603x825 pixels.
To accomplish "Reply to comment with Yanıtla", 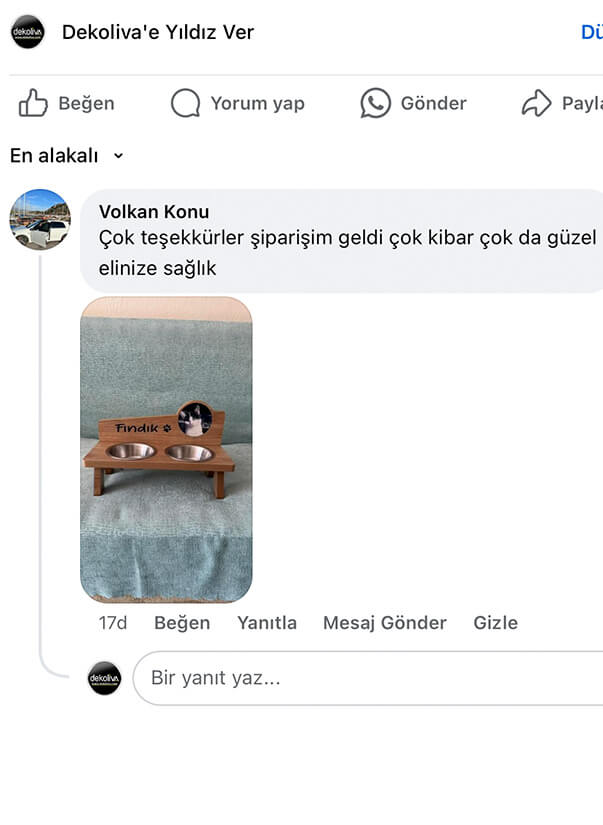I will pyautogui.click(x=267, y=622).
